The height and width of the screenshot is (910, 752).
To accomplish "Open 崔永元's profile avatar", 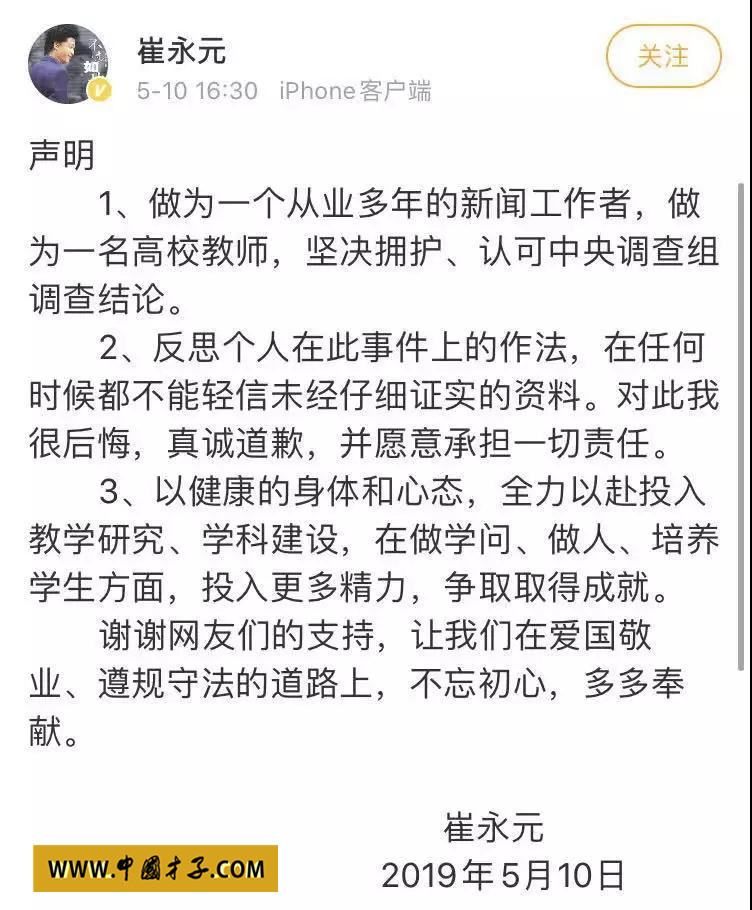I will (x=68, y=64).
